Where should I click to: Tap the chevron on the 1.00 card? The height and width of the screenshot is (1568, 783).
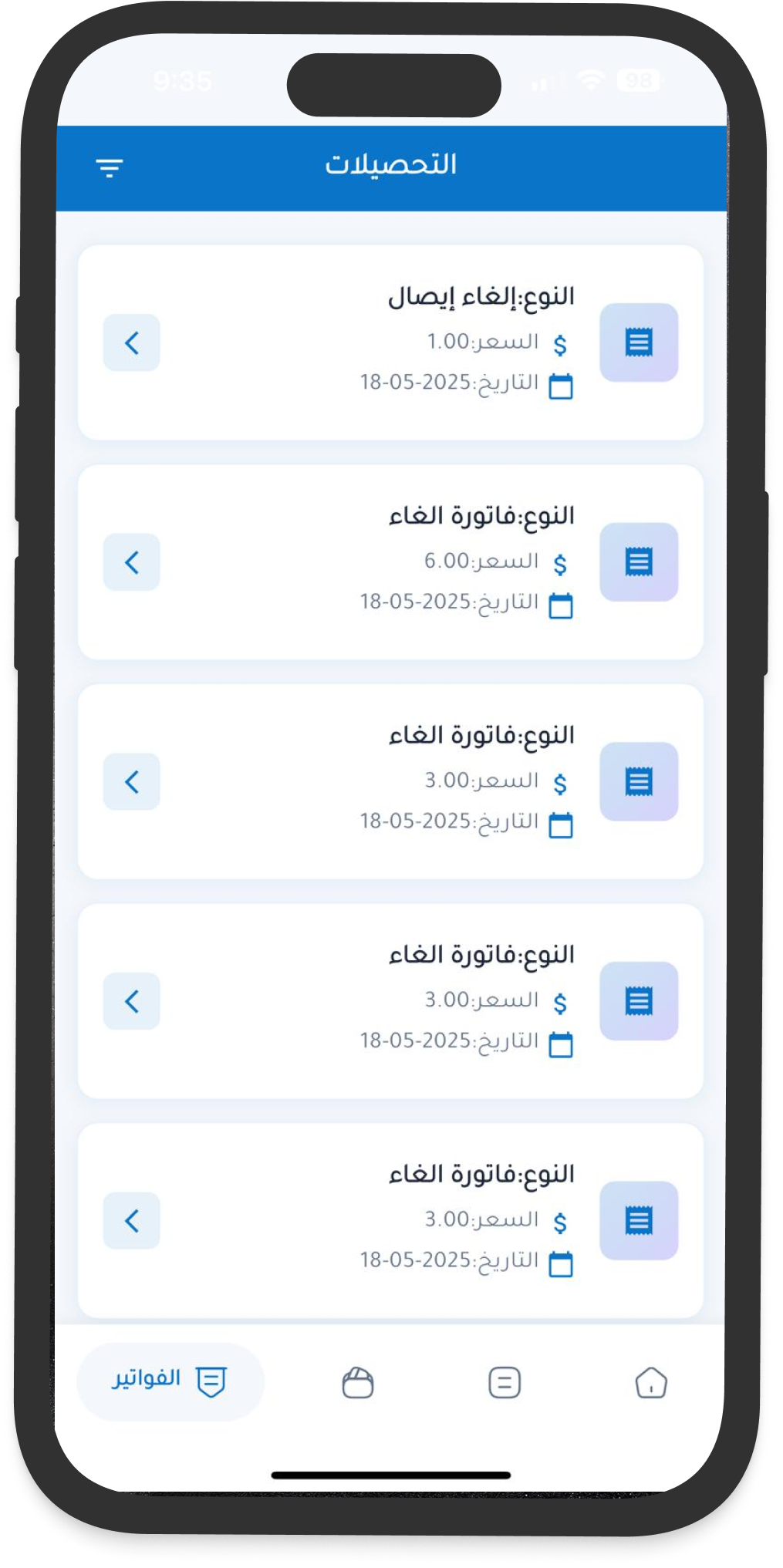coord(132,342)
